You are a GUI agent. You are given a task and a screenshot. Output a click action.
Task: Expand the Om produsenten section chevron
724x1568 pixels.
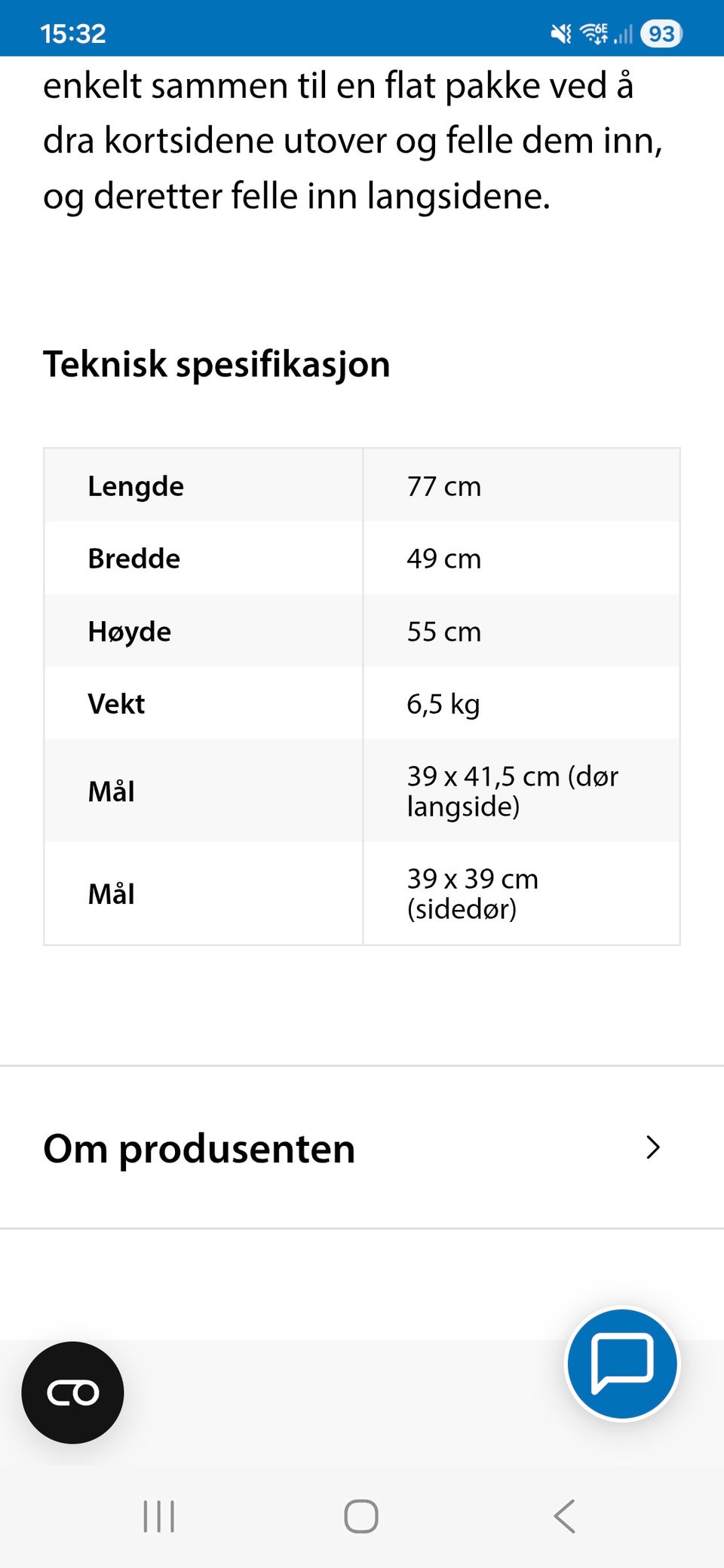pos(653,1148)
